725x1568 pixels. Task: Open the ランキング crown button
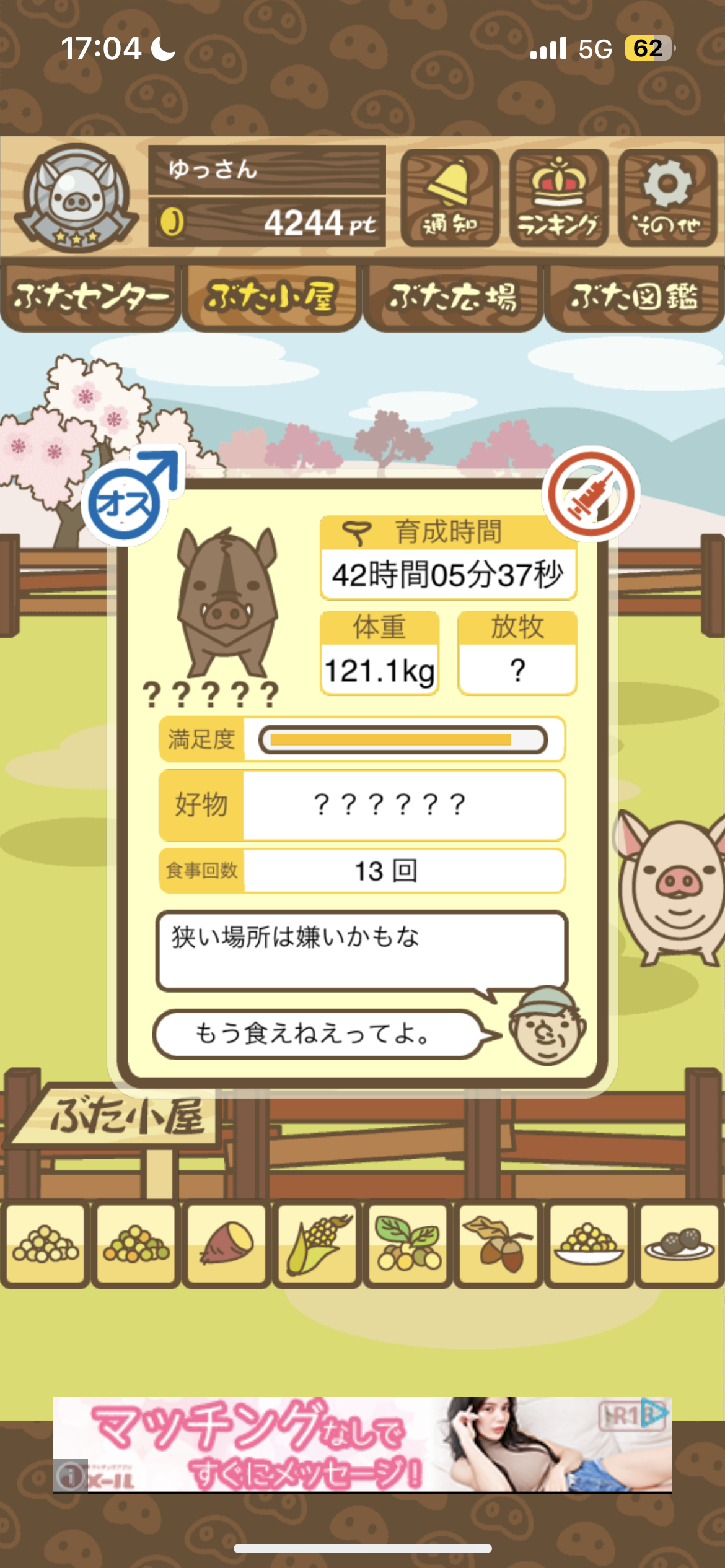coord(558,198)
